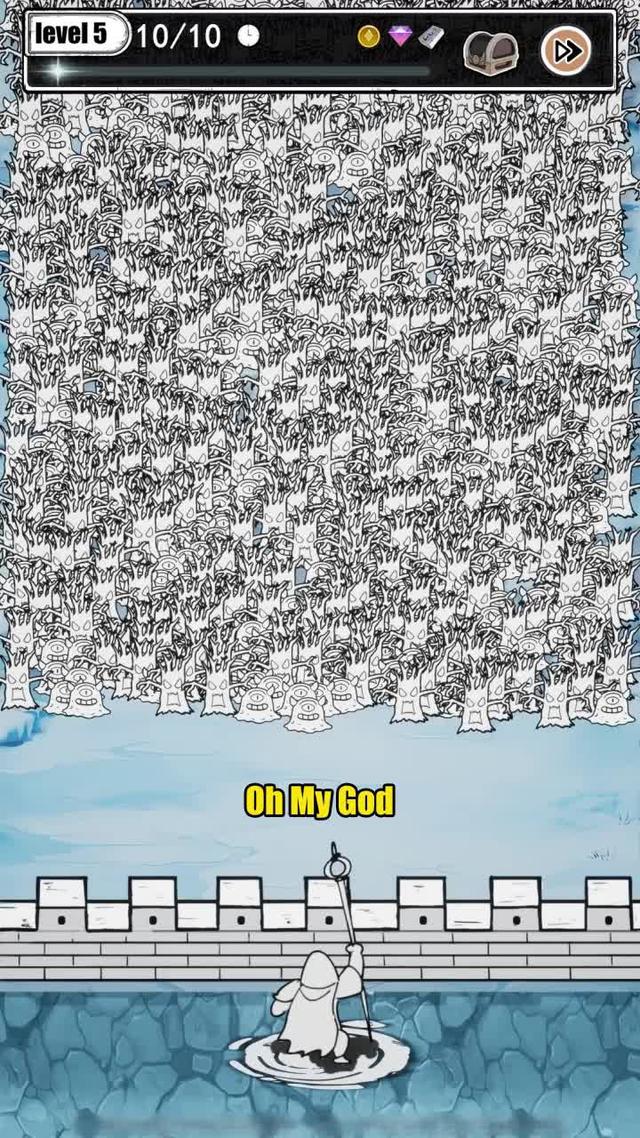Tap the fast-forward speed button

[566, 51]
